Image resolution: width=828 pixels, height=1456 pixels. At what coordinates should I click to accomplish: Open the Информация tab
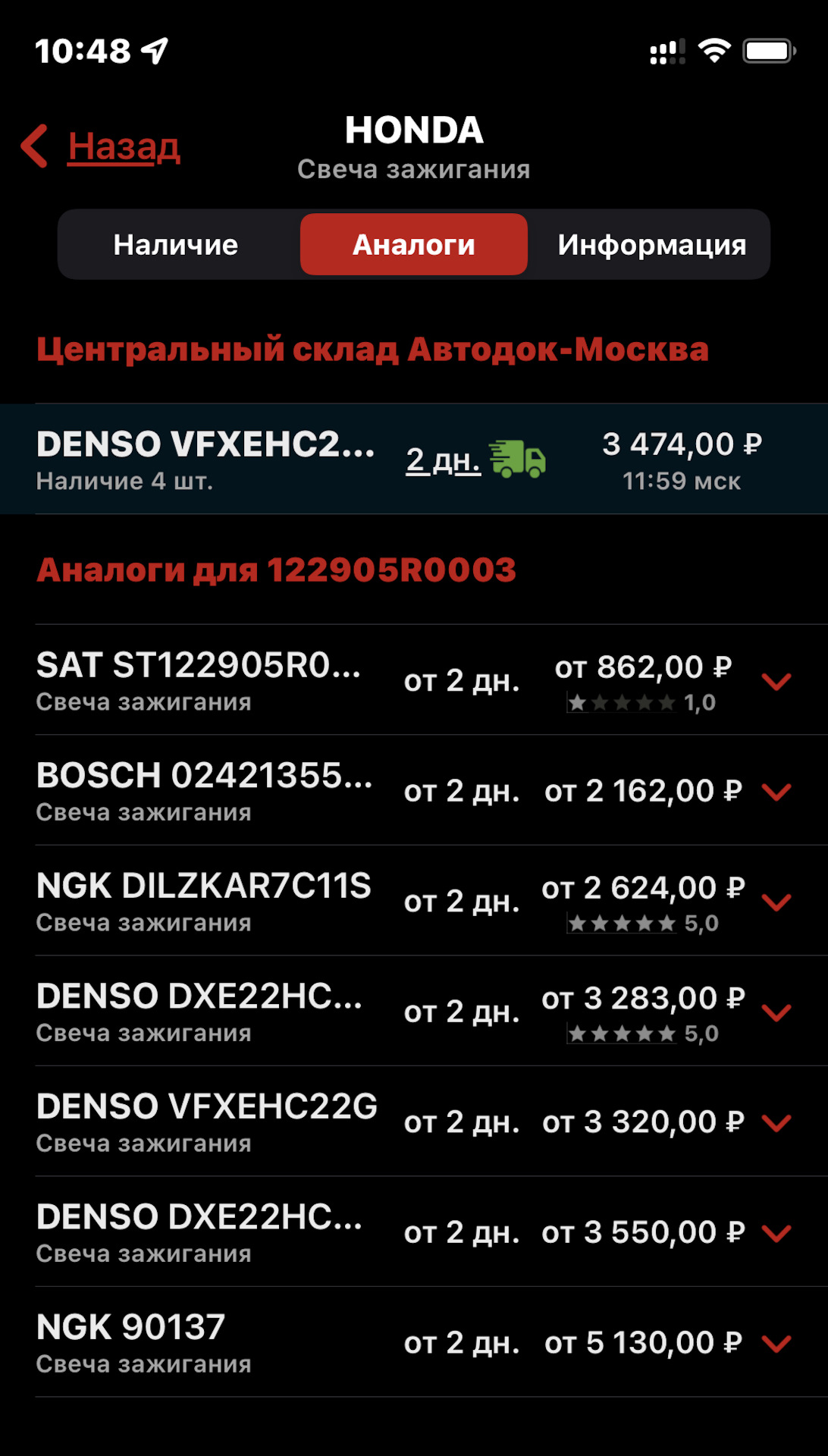(651, 245)
